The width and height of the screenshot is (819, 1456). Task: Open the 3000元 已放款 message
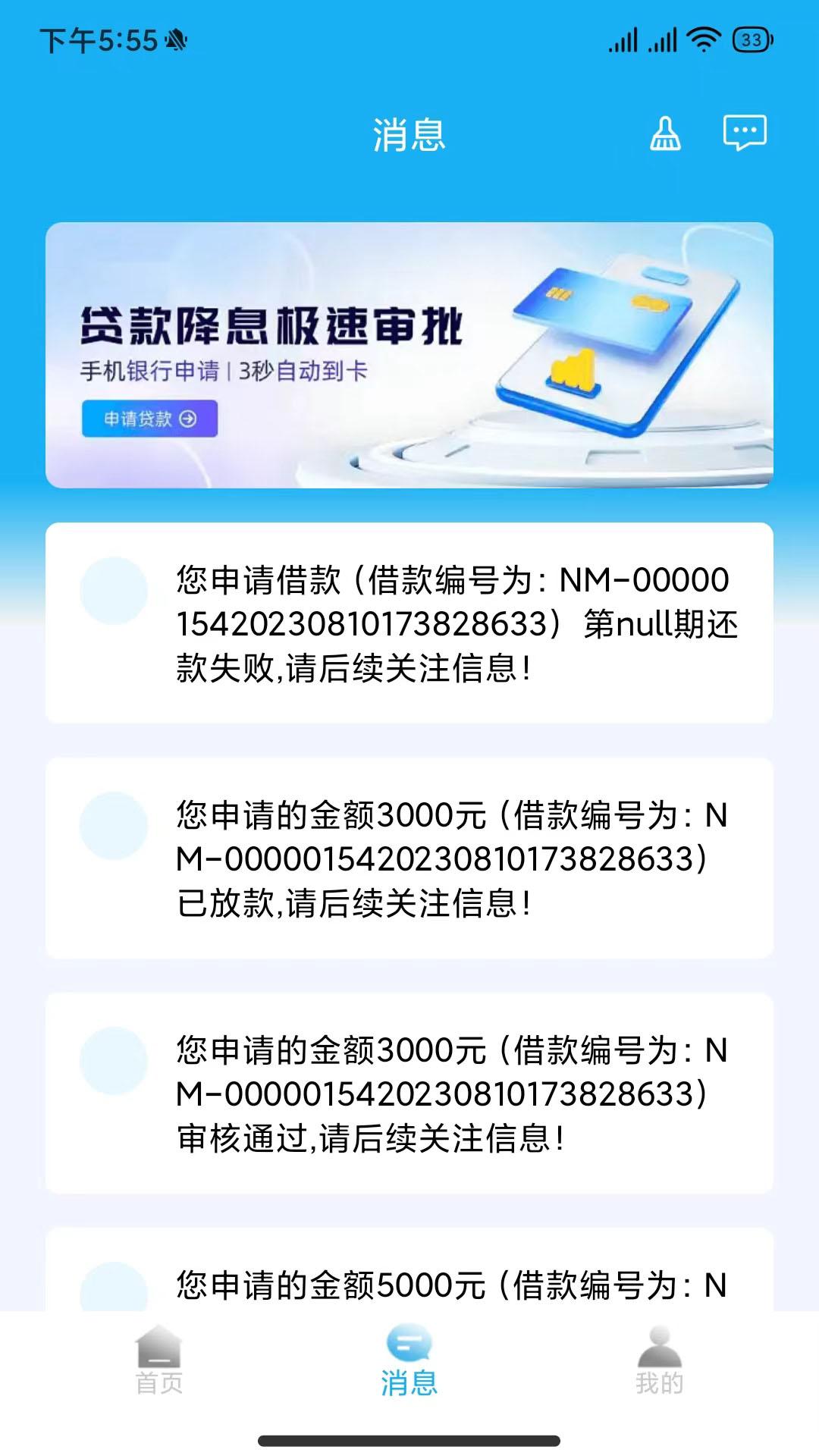[x=409, y=858]
